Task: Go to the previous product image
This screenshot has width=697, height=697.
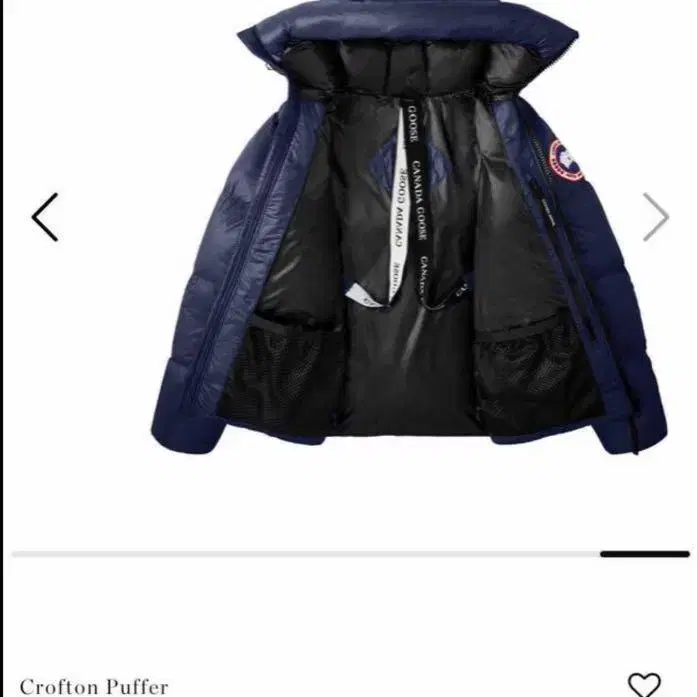Action: (x=45, y=218)
